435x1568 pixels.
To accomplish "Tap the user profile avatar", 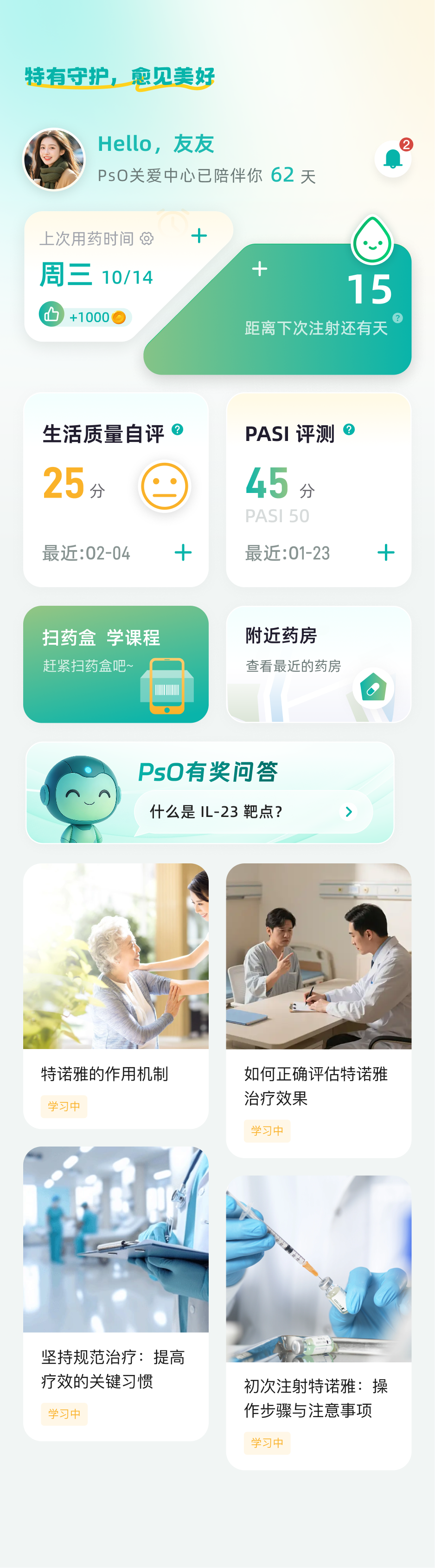I will pyautogui.click(x=54, y=159).
